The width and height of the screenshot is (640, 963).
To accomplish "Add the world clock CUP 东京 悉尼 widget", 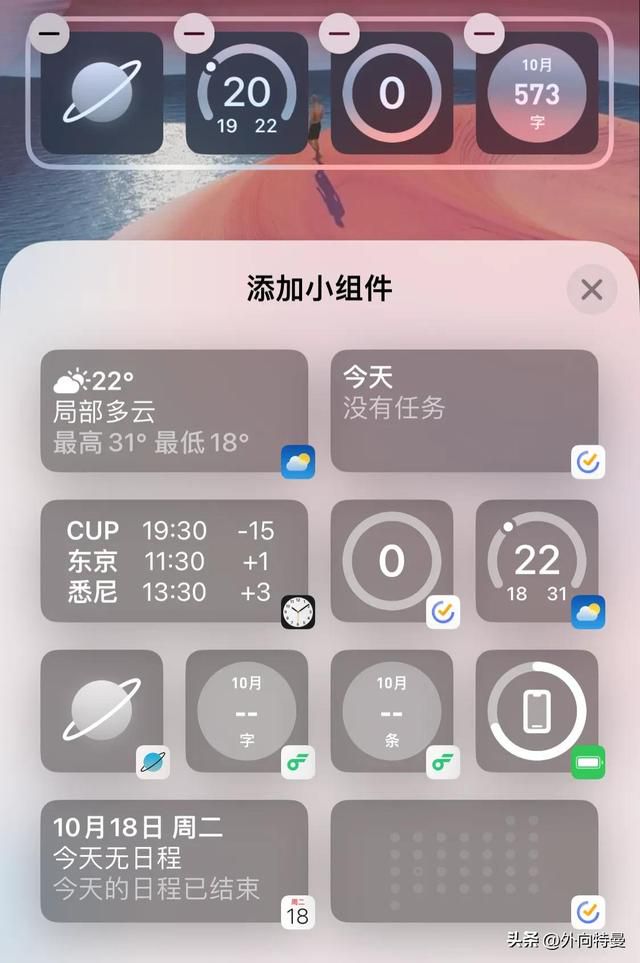I will 174,561.
